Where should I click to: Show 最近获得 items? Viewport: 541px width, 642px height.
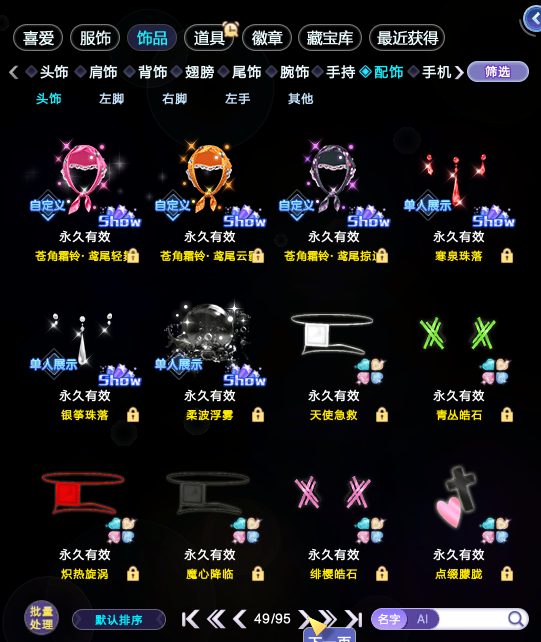(407, 38)
